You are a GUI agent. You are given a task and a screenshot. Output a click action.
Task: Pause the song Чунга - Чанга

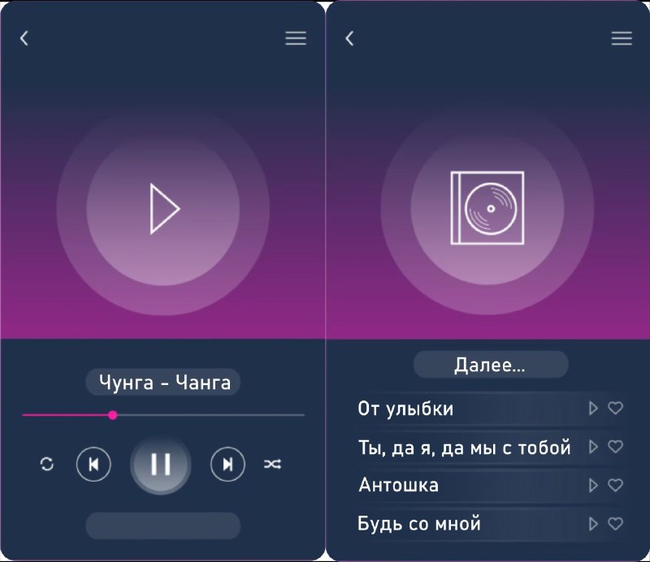pyautogui.click(x=160, y=464)
